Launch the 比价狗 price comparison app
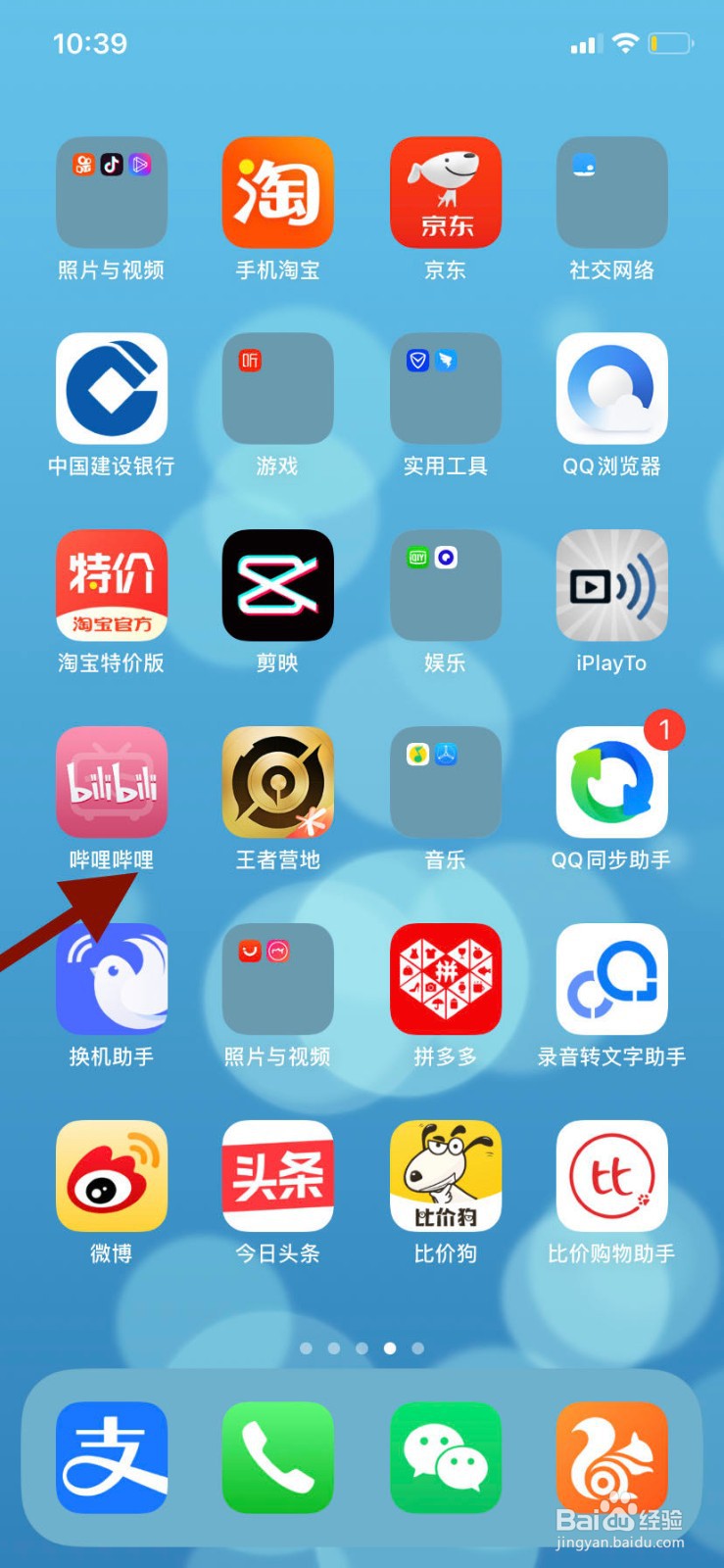This screenshot has width=724, height=1568. (x=445, y=1175)
